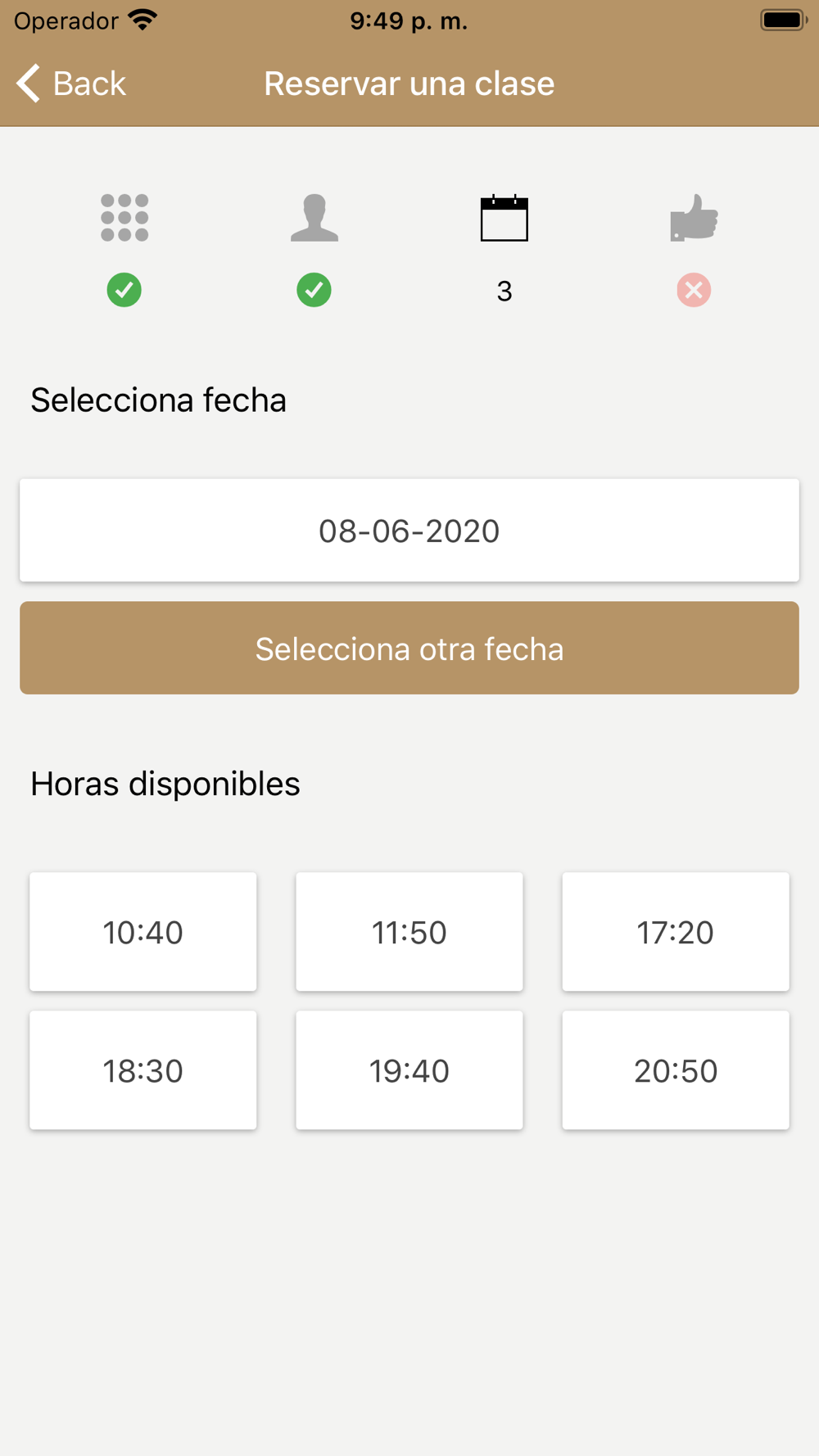Go back using the Back button
819x1456 pixels.
[71, 84]
